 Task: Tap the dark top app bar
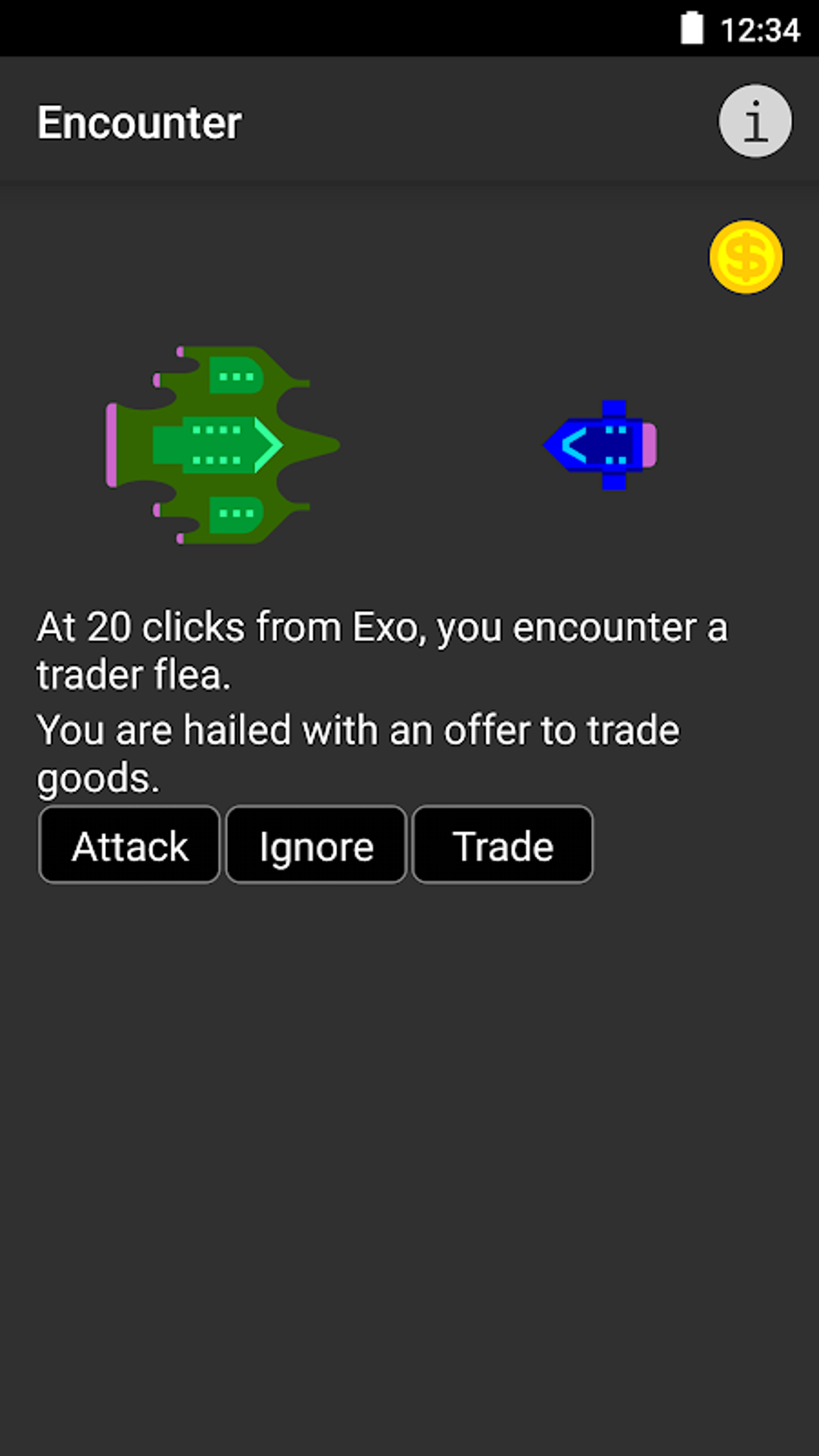pos(442,120)
